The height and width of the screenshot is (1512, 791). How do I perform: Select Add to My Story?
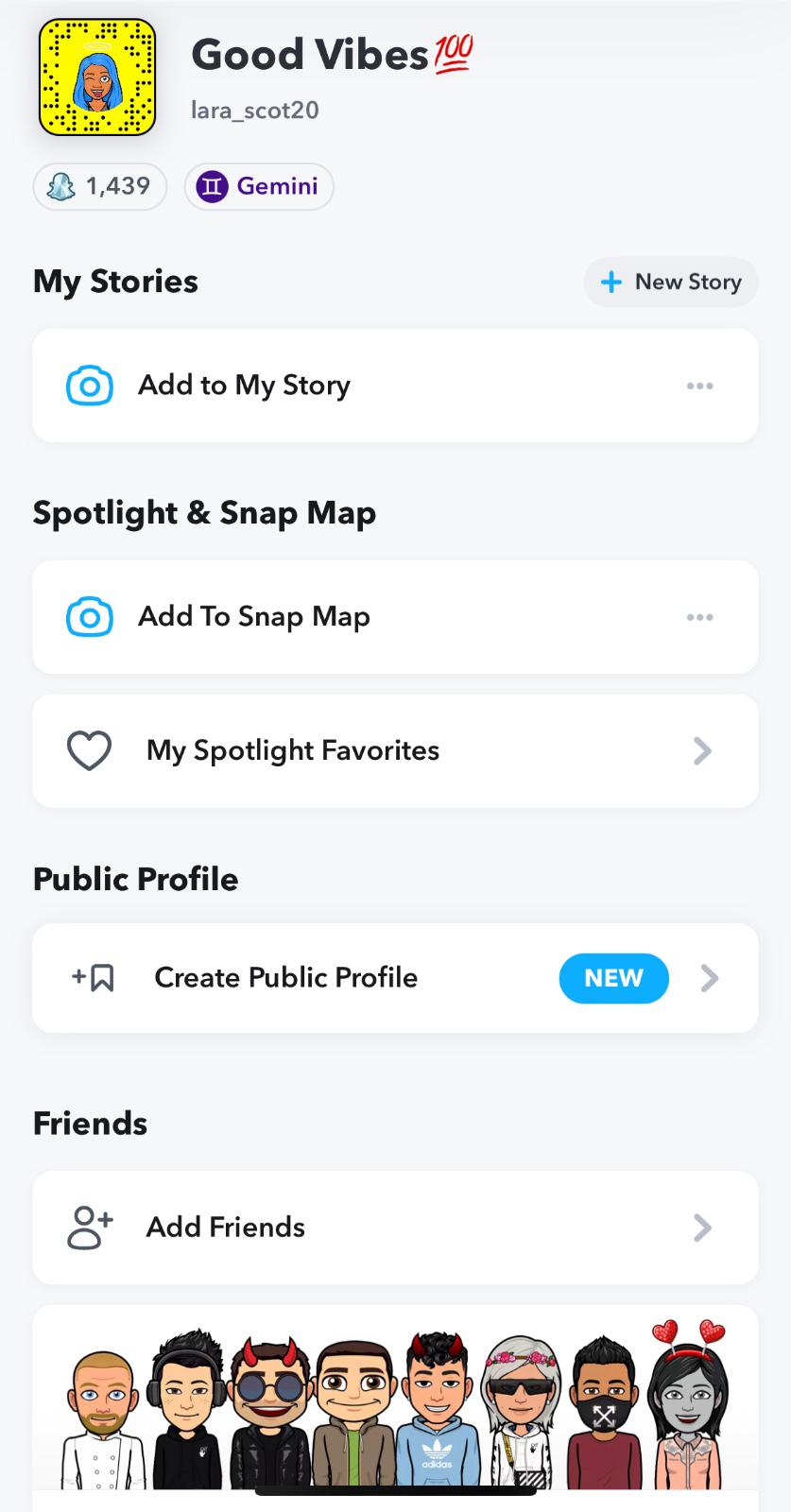click(244, 386)
